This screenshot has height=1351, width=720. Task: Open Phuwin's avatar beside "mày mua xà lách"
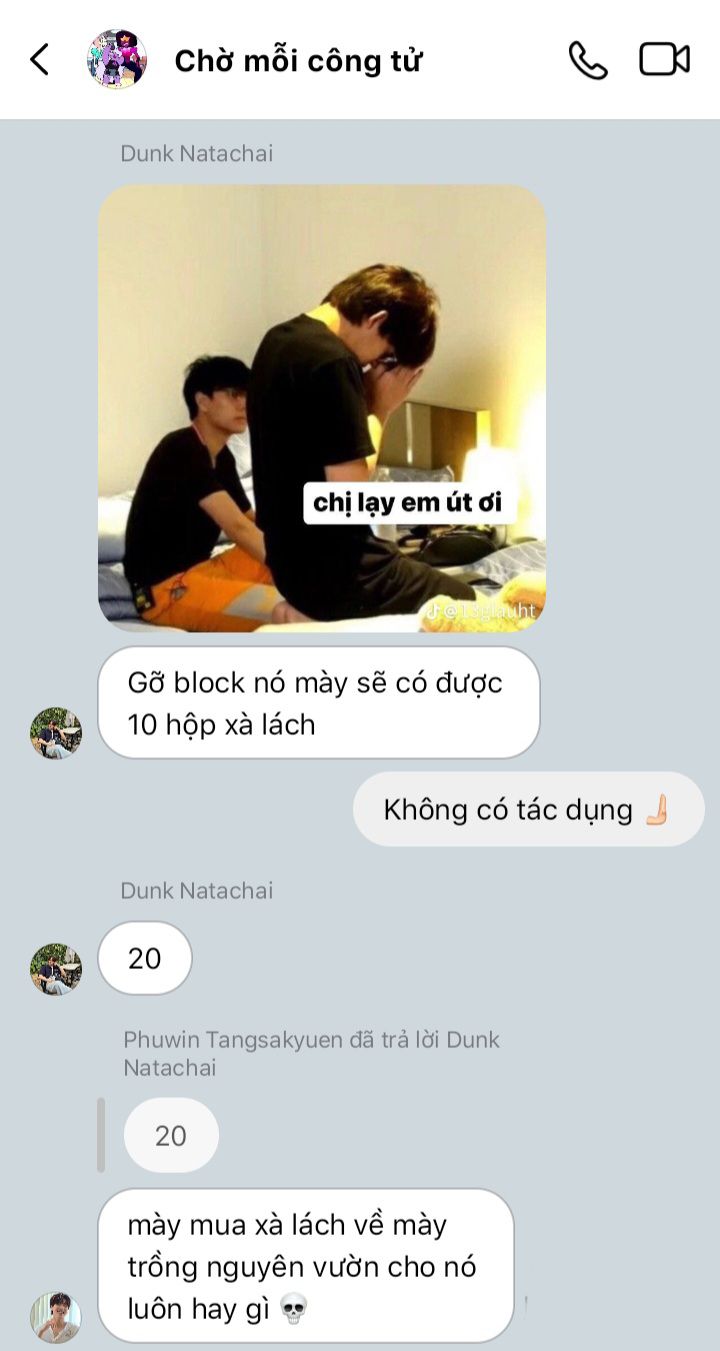56,1317
